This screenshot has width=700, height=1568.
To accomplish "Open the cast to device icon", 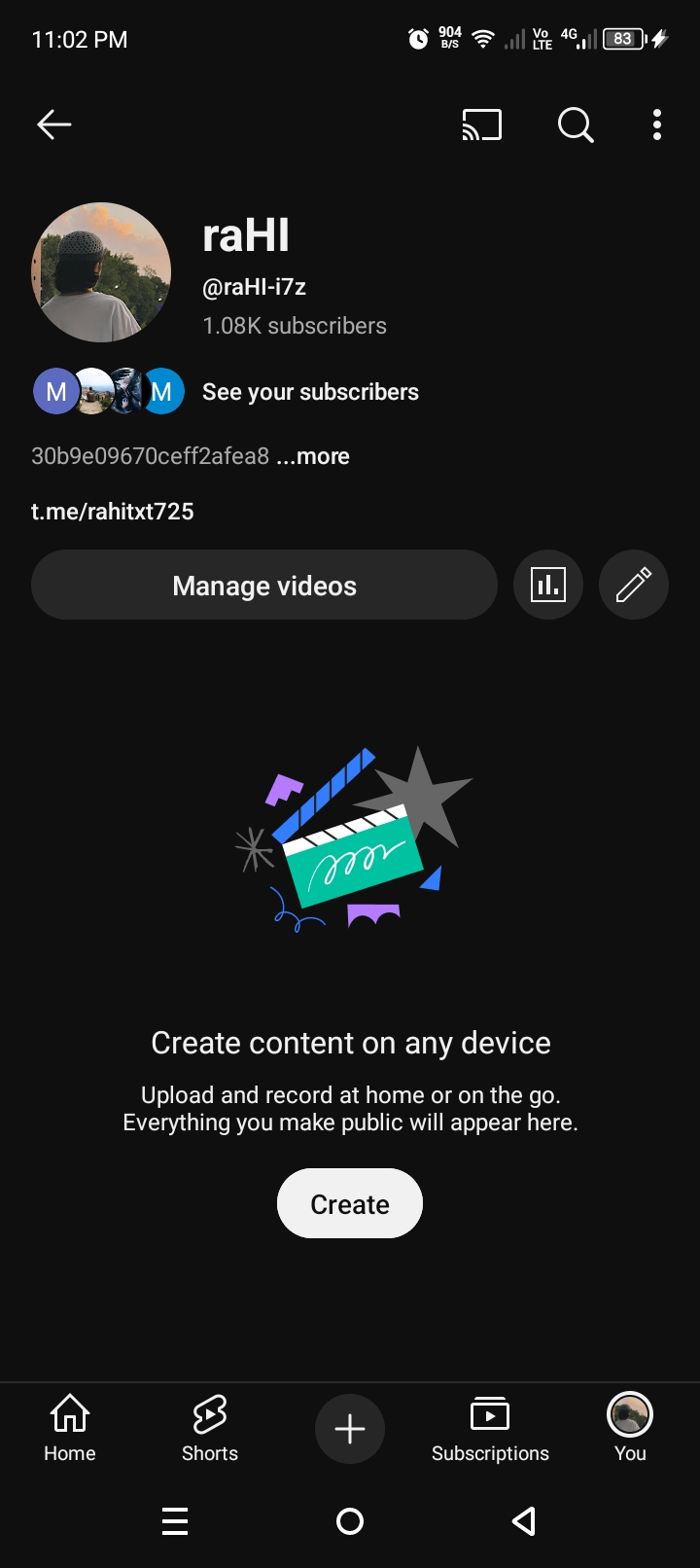I will (x=482, y=125).
